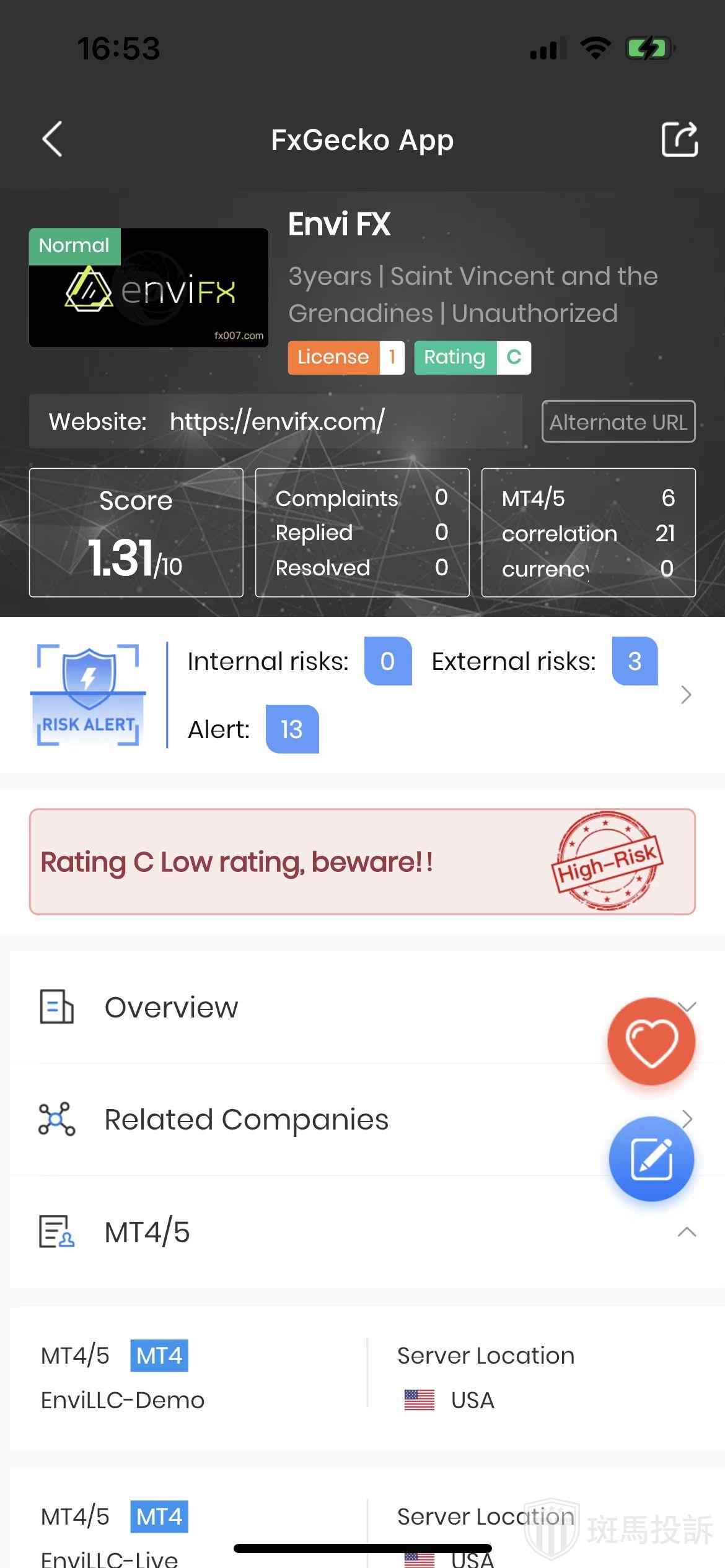View the Rating C warning banner
Screen dimensions: 725x1568
(362, 861)
